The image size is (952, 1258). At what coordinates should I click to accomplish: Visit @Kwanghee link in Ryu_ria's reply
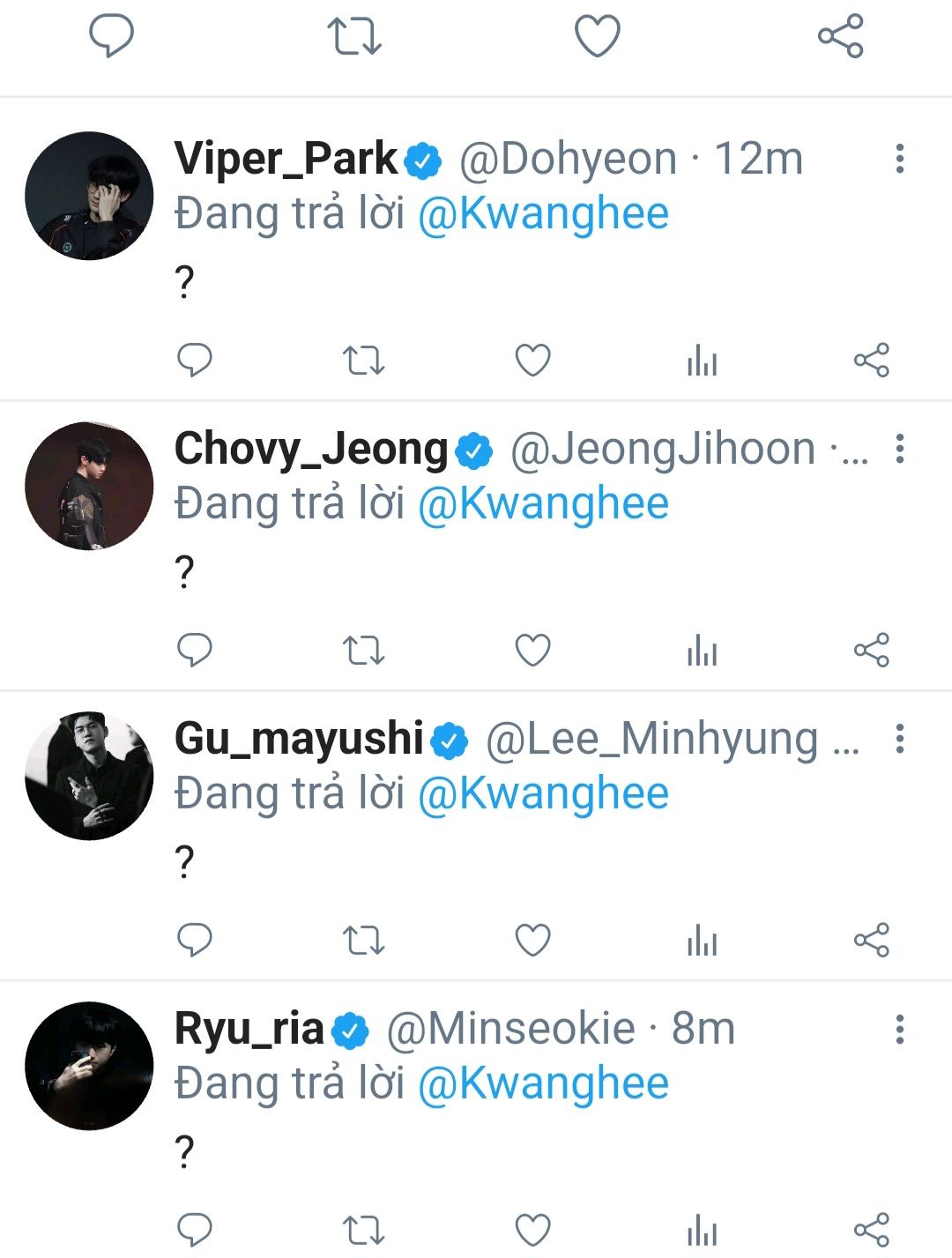coord(543,1083)
